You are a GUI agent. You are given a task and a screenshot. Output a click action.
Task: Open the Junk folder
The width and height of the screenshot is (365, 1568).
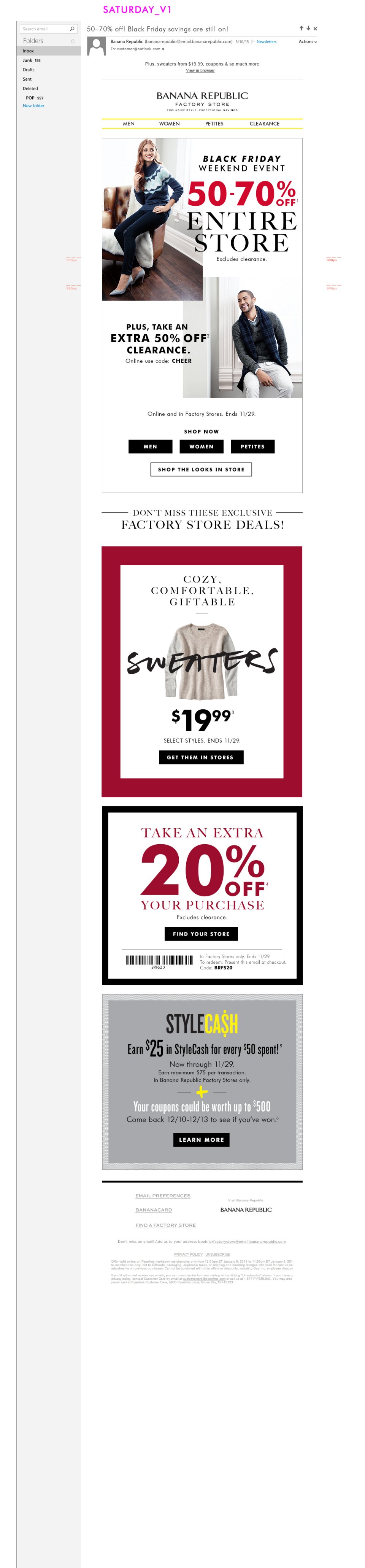(x=28, y=60)
